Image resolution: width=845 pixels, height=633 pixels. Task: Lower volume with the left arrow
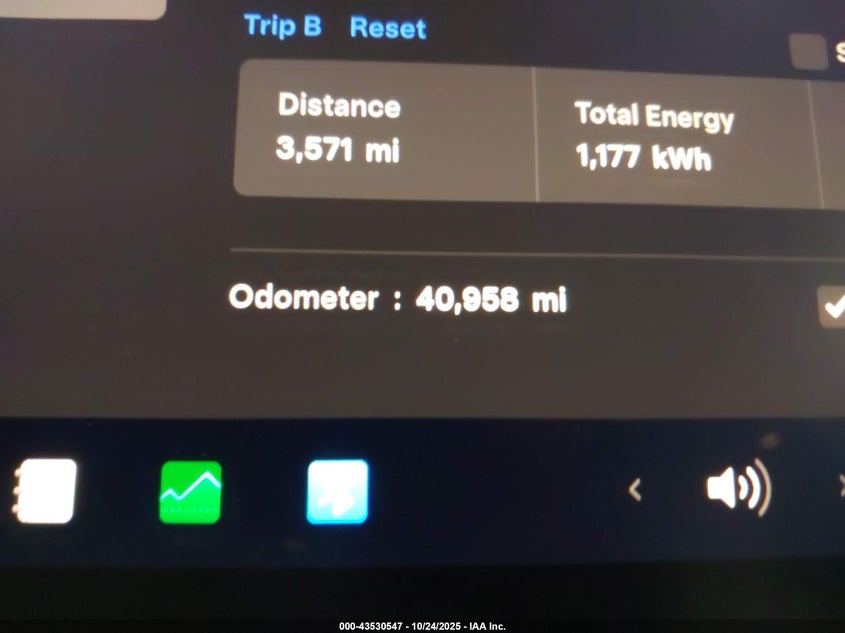click(634, 489)
